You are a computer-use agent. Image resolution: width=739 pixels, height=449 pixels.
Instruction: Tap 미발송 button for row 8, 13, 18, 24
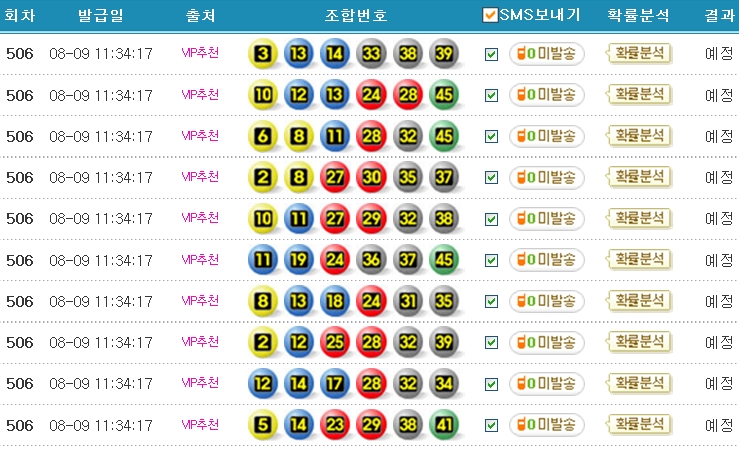point(547,301)
